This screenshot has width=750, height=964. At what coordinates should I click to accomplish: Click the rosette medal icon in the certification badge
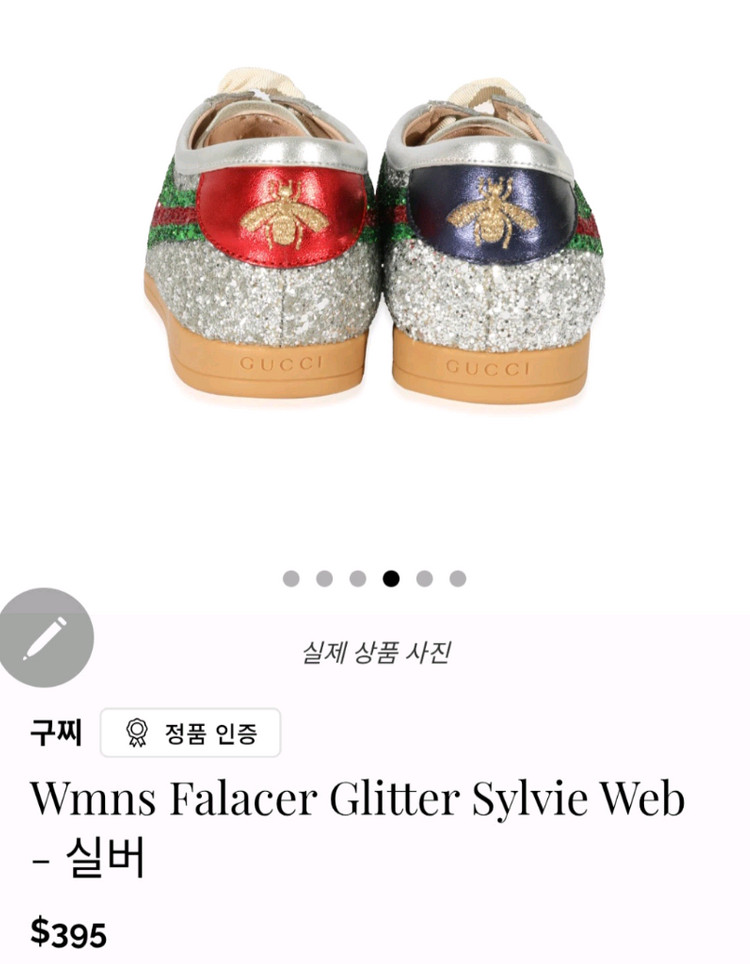click(x=135, y=731)
